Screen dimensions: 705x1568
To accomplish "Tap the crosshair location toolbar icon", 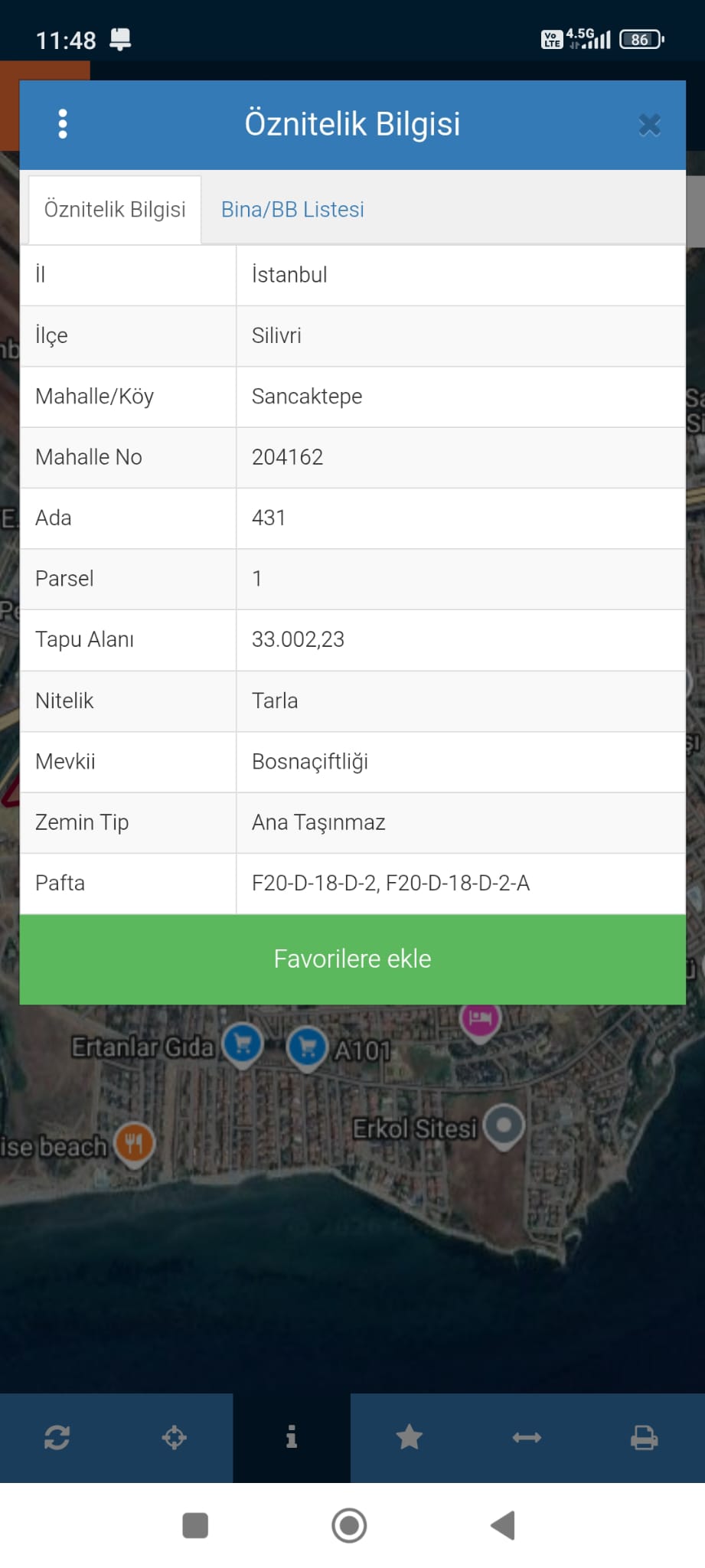I will [x=175, y=1438].
